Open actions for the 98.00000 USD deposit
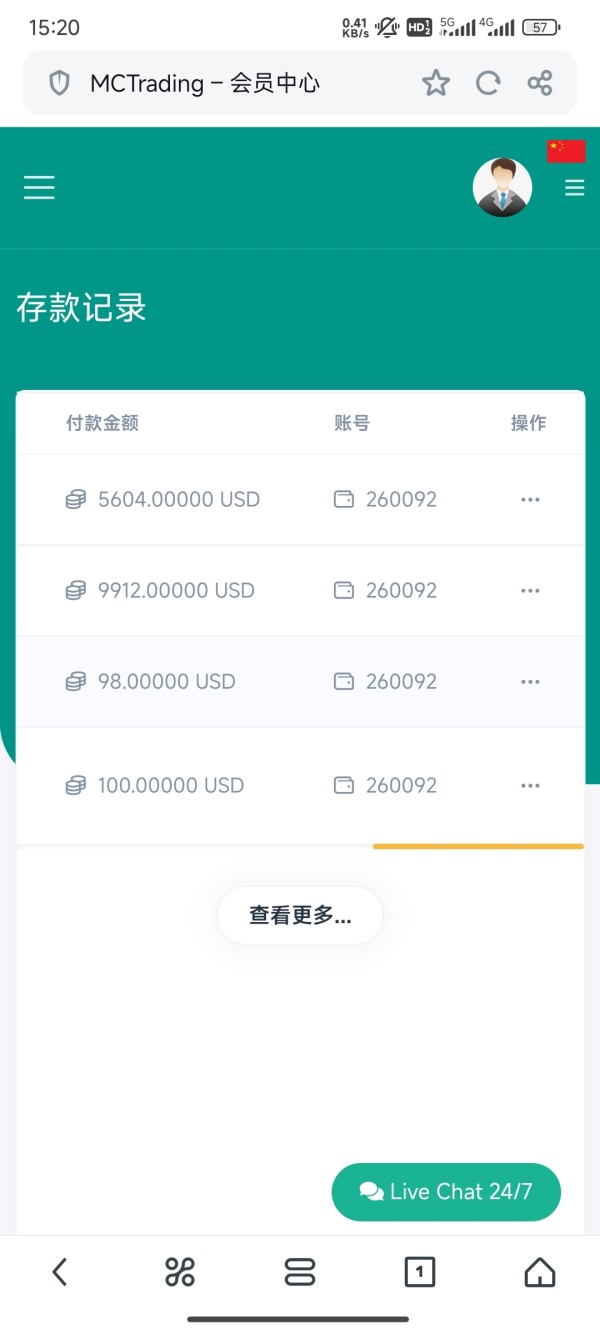This screenshot has height=1333, width=600. [x=530, y=682]
